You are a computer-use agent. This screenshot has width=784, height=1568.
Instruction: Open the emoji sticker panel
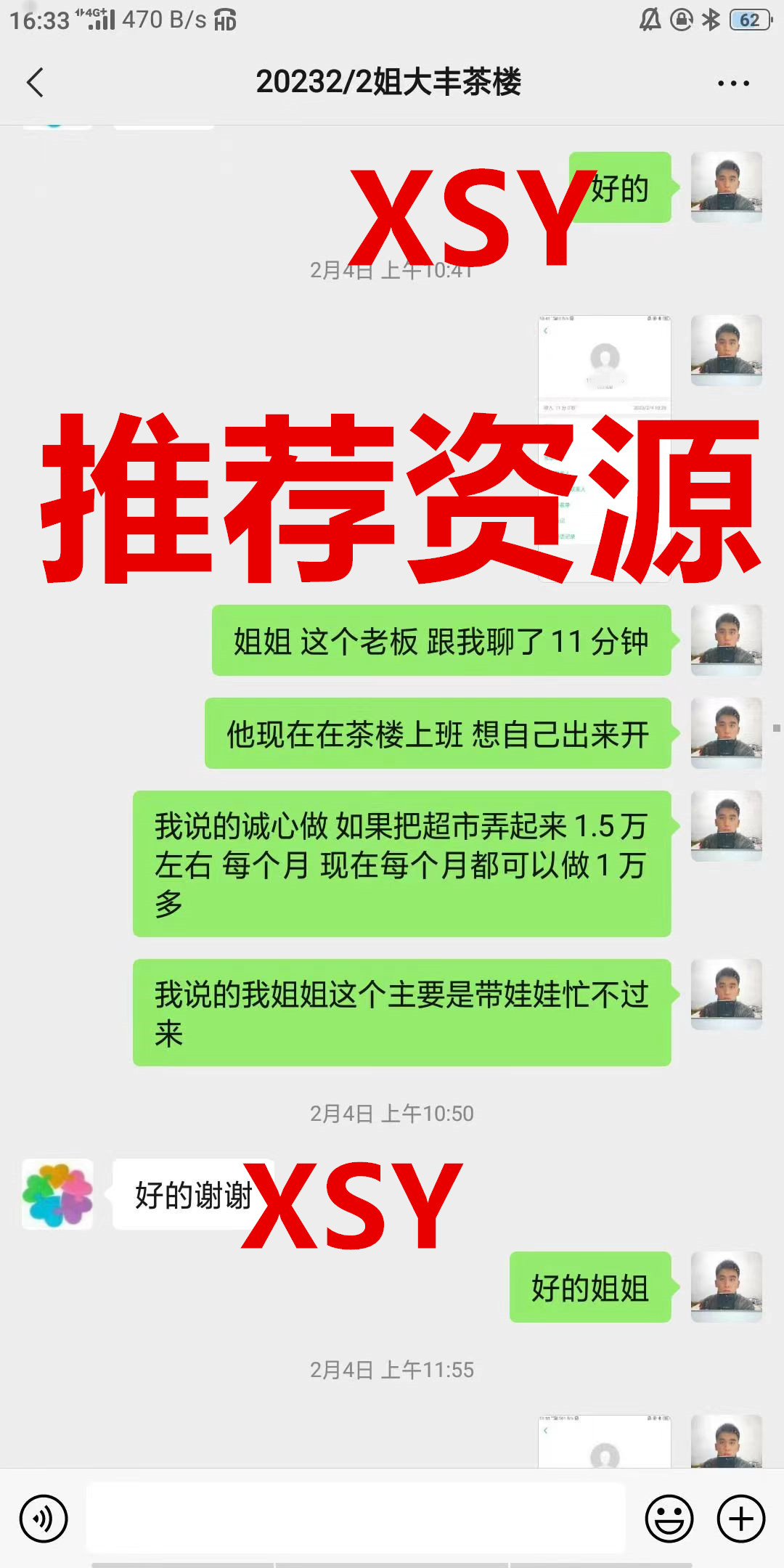[x=669, y=1519]
